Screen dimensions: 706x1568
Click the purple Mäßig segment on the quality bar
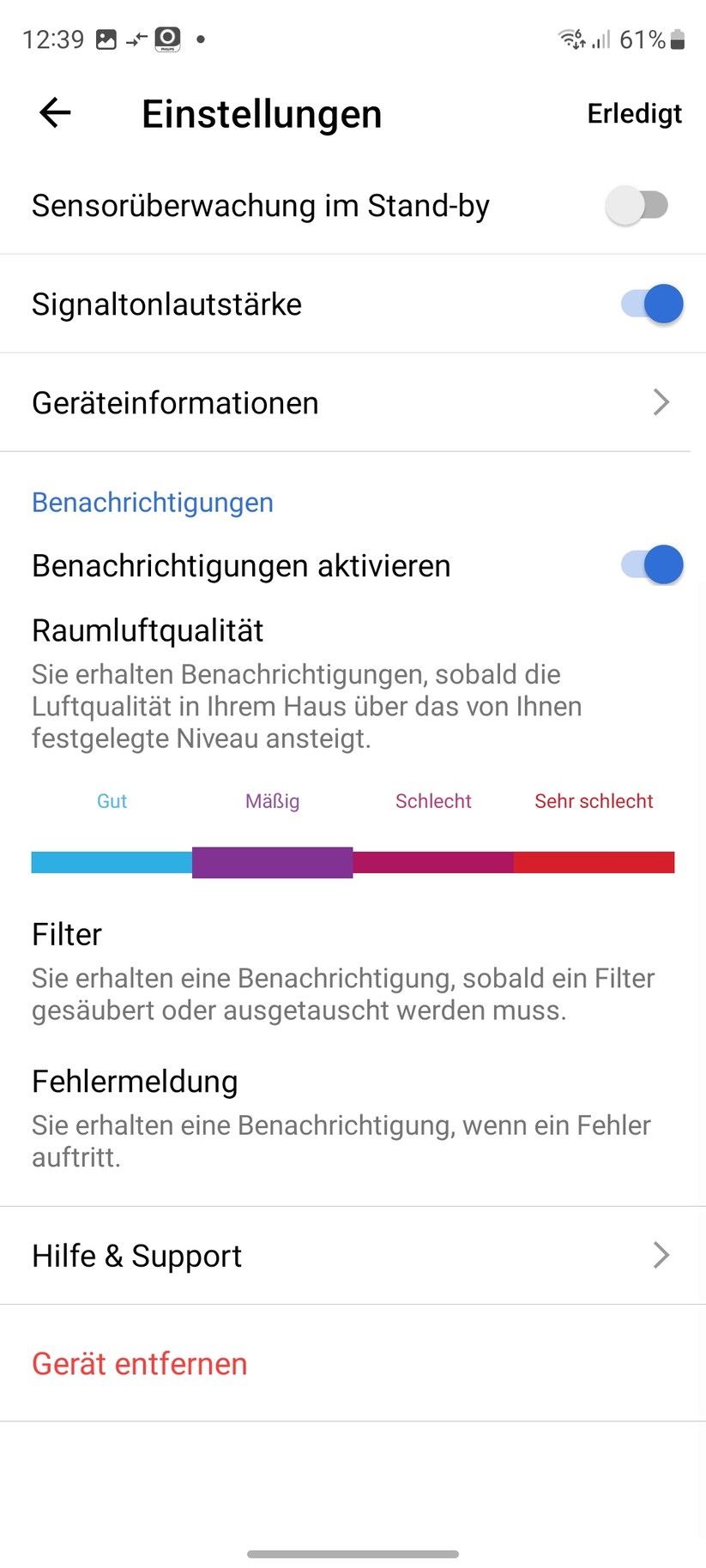coord(272,862)
